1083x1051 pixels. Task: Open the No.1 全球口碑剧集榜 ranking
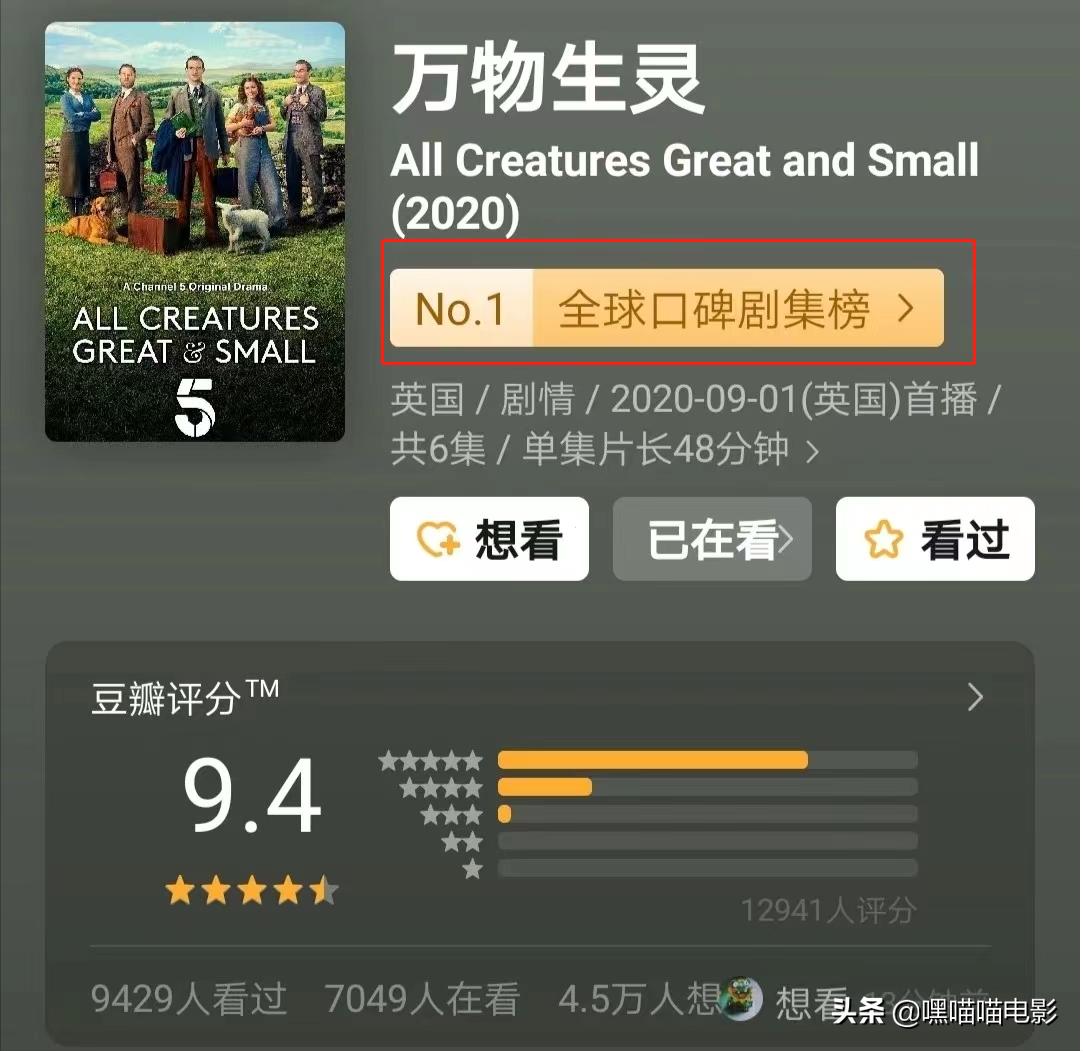point(666,309)
